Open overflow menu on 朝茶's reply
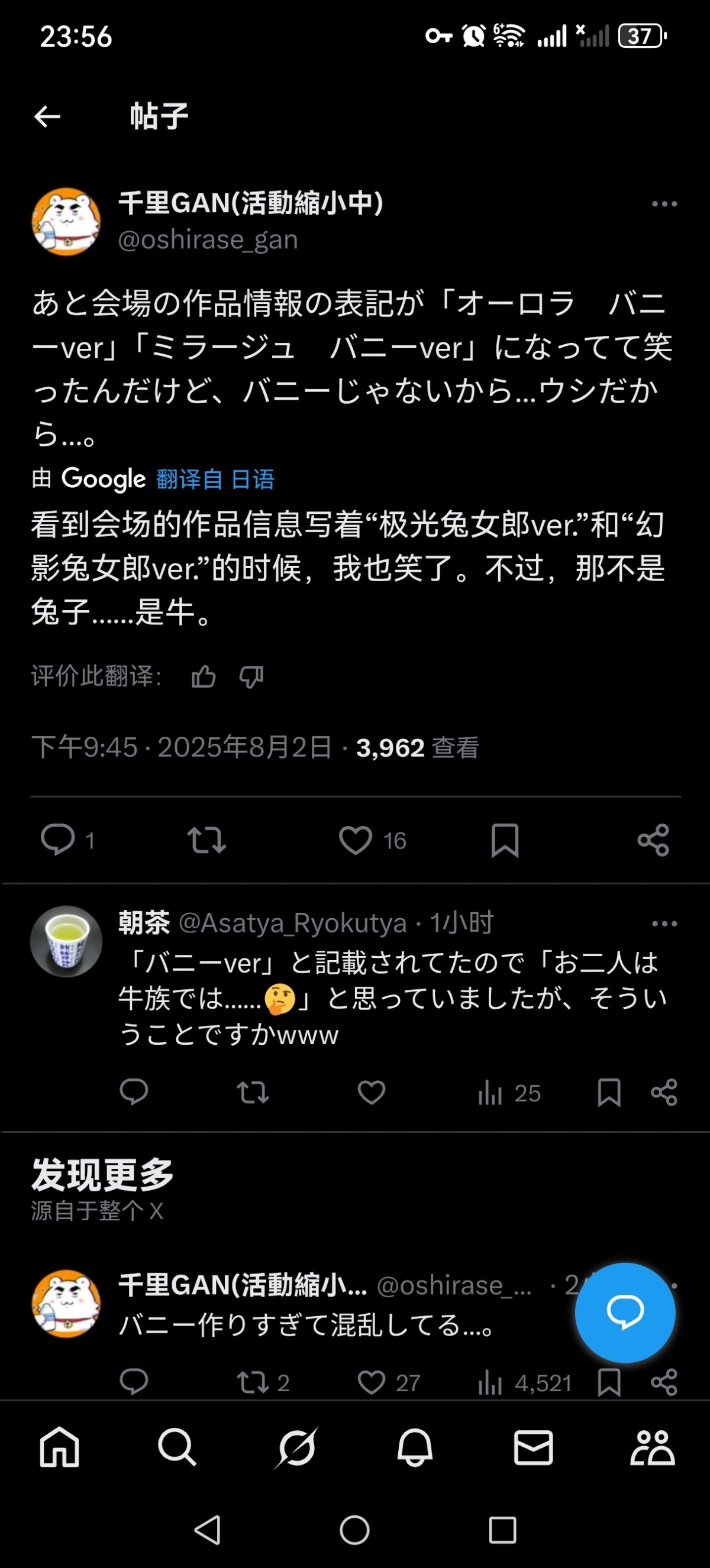This screenshot has width=710, height=1568. click(664, 924)
